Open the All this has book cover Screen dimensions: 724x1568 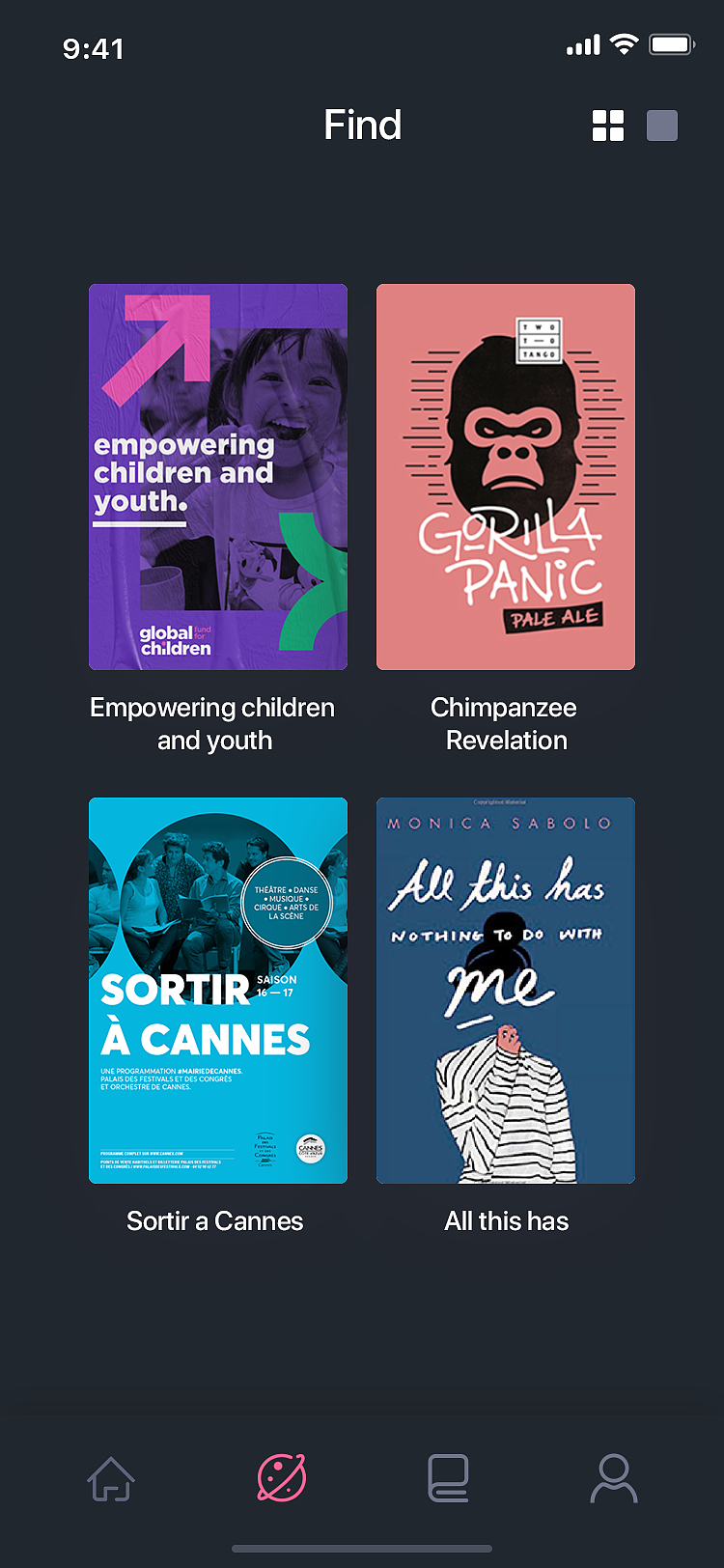click(506, 991)
